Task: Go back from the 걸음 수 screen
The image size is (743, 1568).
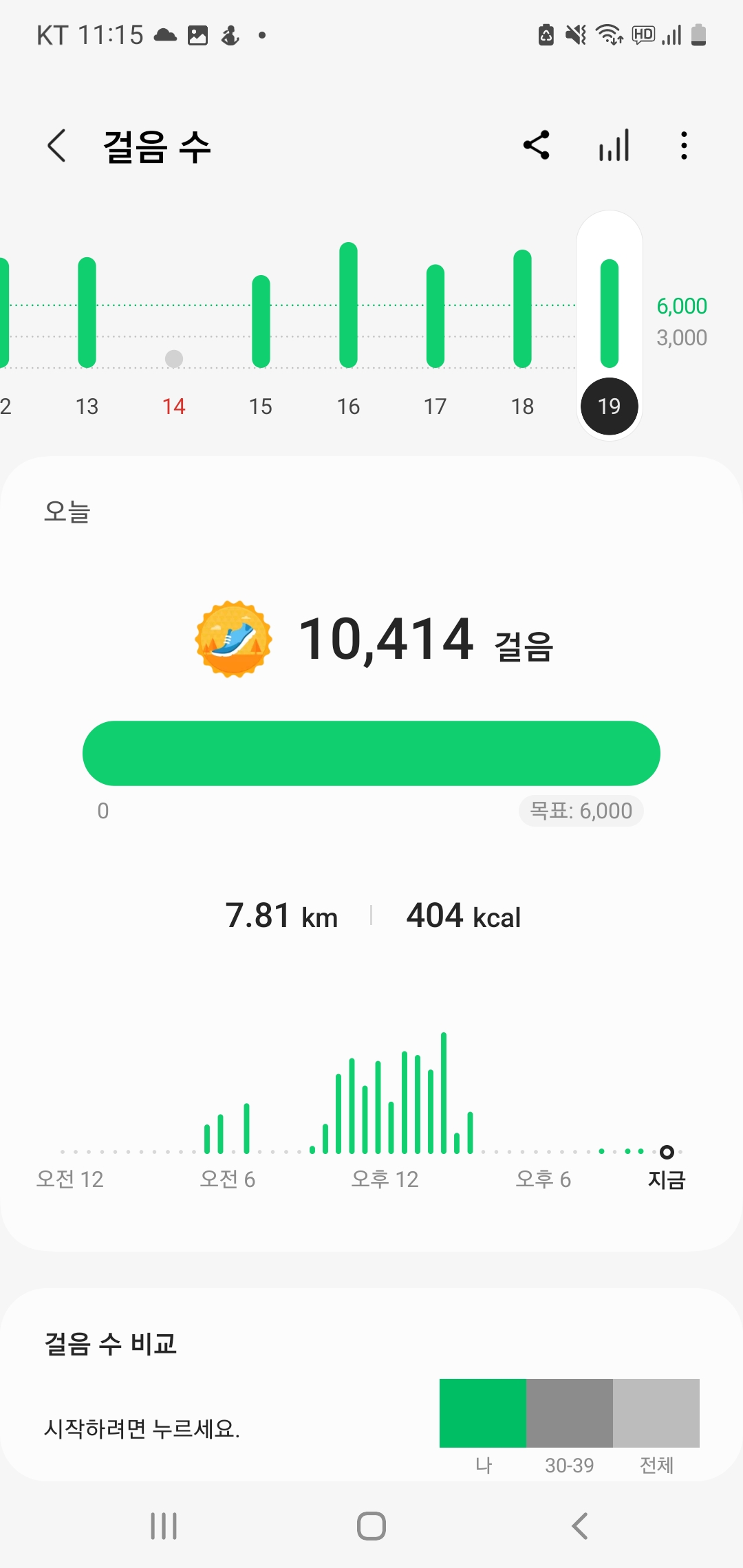Action: coord(57,146)
